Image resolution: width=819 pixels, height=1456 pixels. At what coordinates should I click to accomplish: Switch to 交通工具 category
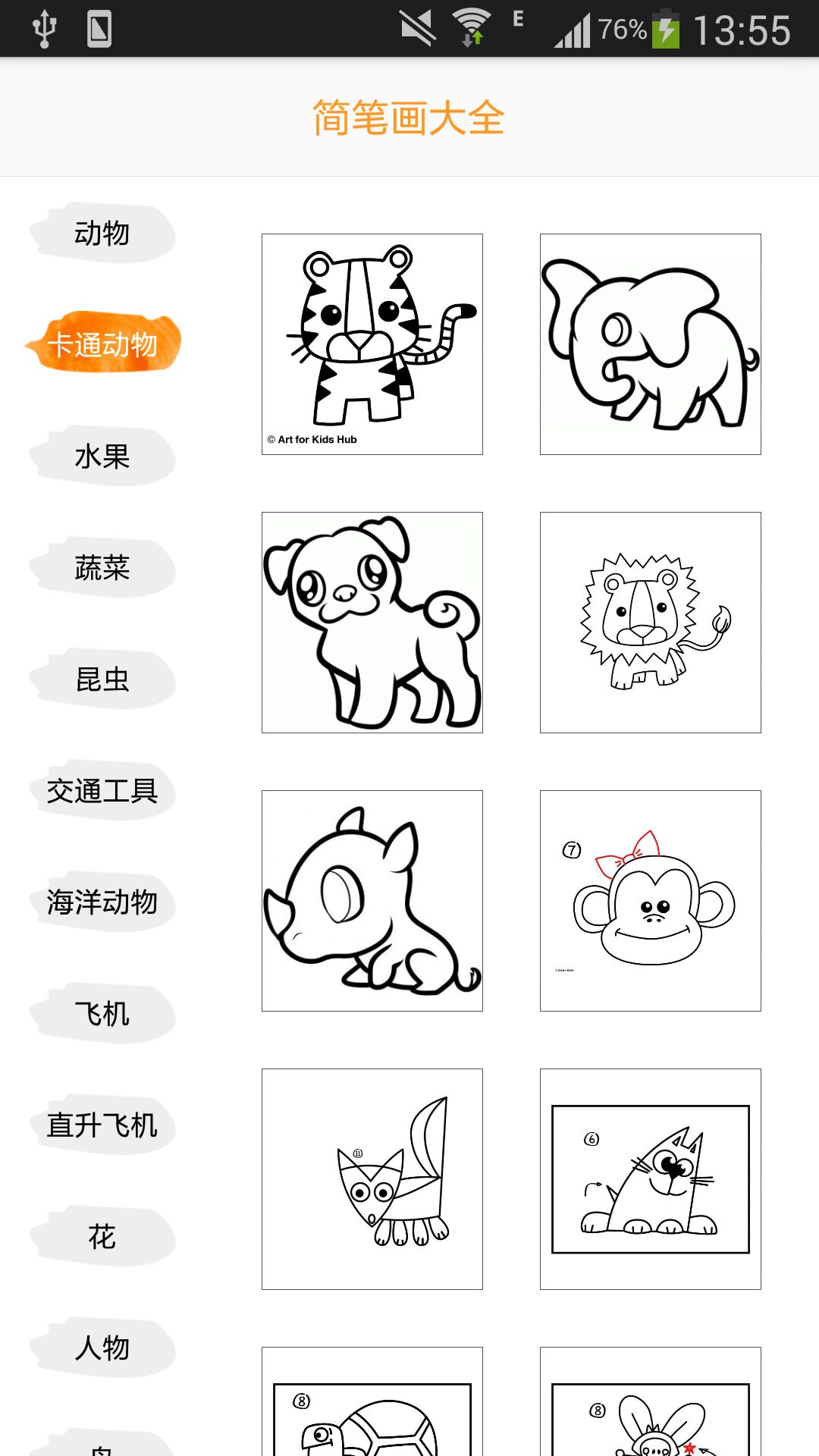pyautogui.click(x=102, y=790)
